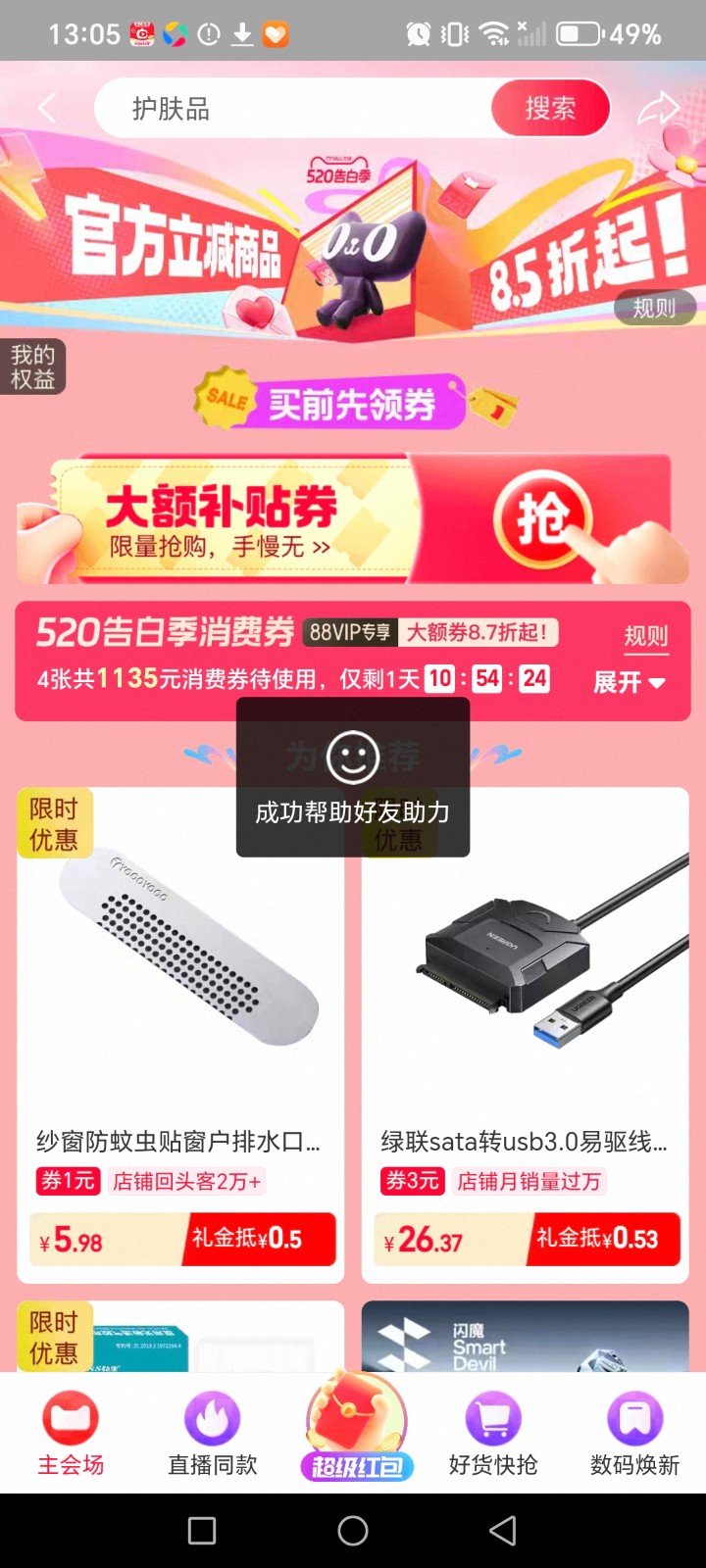Image resolution: width=706 pixels, height=1568 pixels.
Task: Open the 闪魔 Smart Devil product tile
Action: [x=526, y=1336]
